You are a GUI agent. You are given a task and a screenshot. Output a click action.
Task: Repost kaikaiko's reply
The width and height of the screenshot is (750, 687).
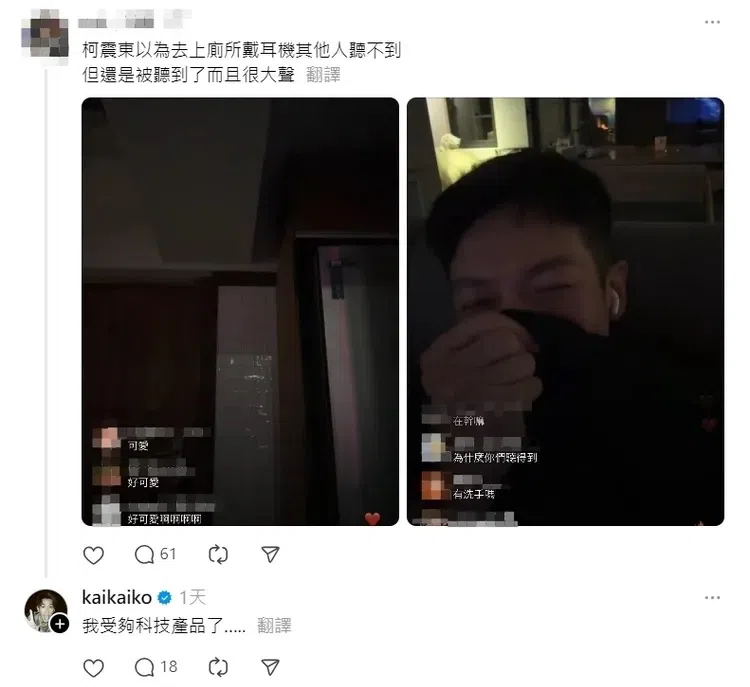tap(218, 666)
